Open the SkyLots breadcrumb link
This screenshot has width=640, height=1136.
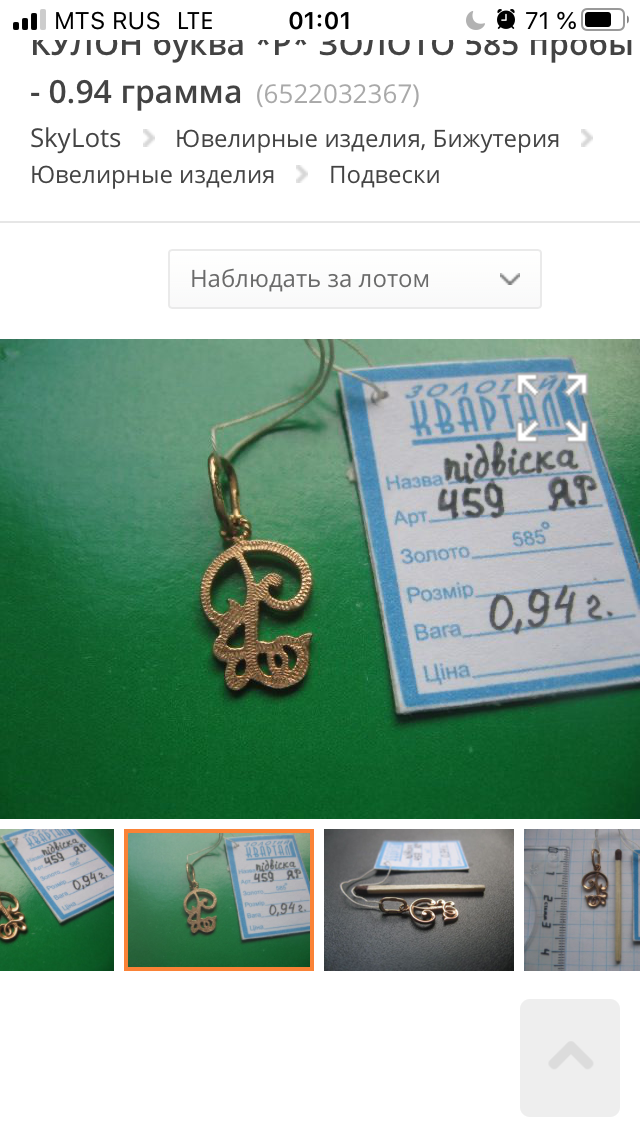[x=75, y=138]
